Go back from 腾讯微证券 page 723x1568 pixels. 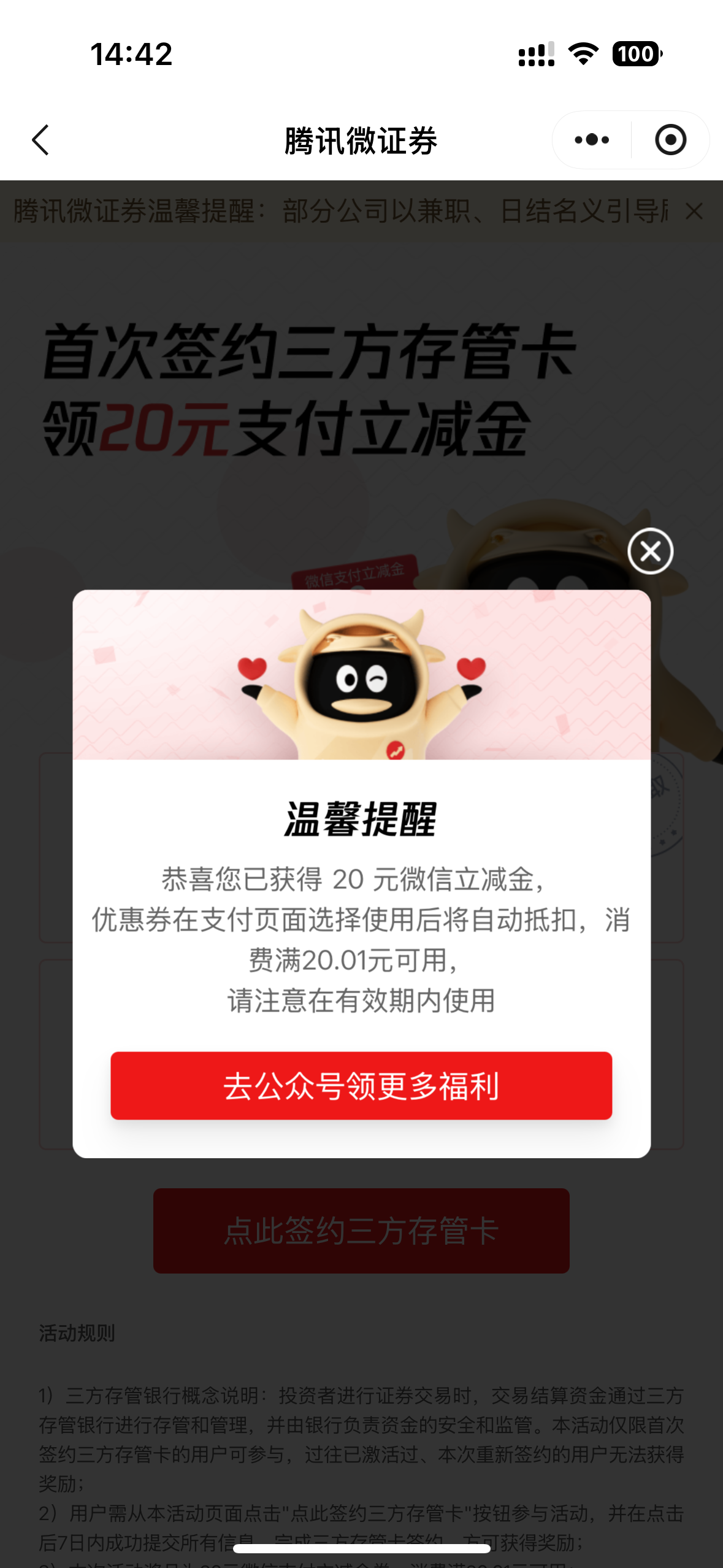[x=40, y=140]
